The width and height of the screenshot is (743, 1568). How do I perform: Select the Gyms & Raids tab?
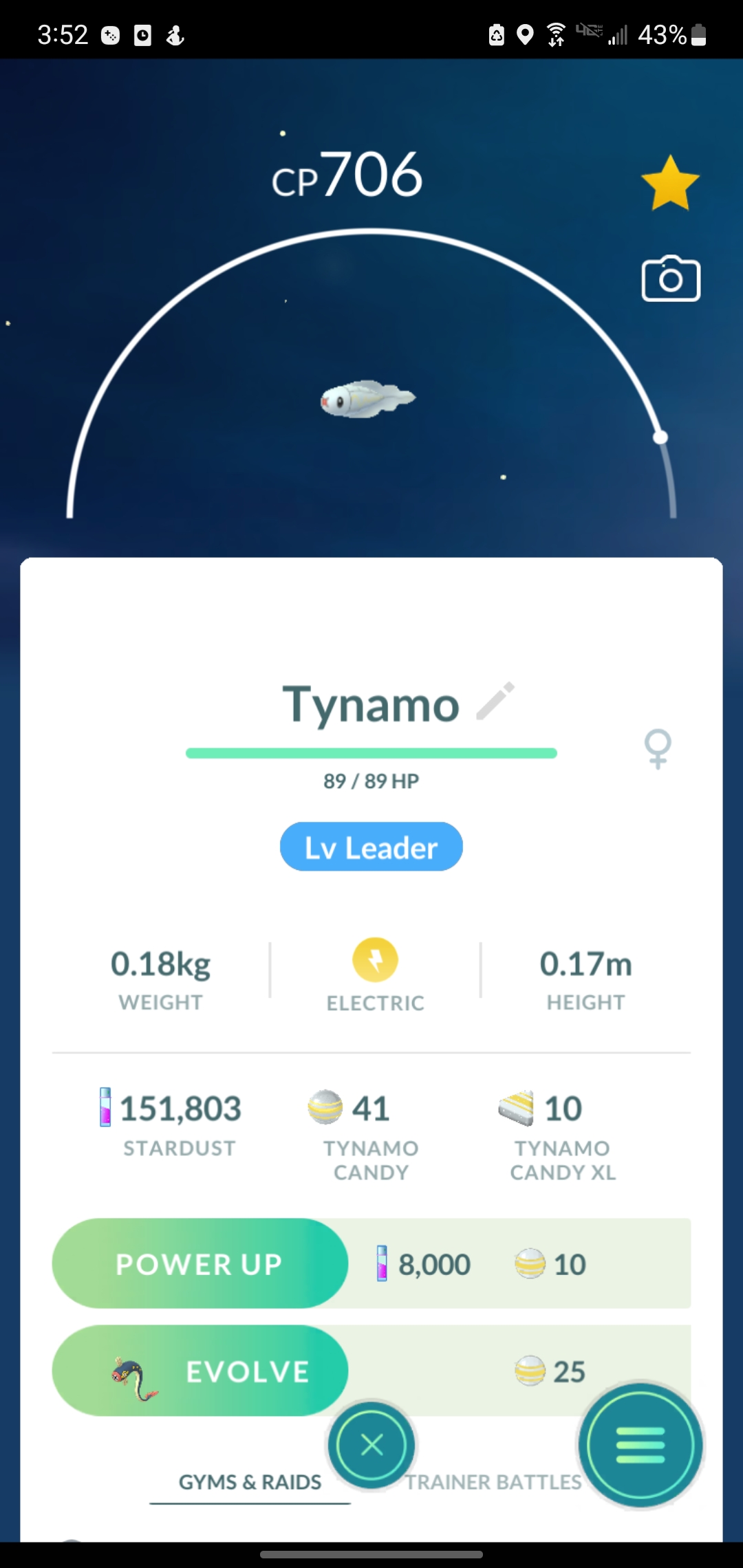[x=250, y=1483]
